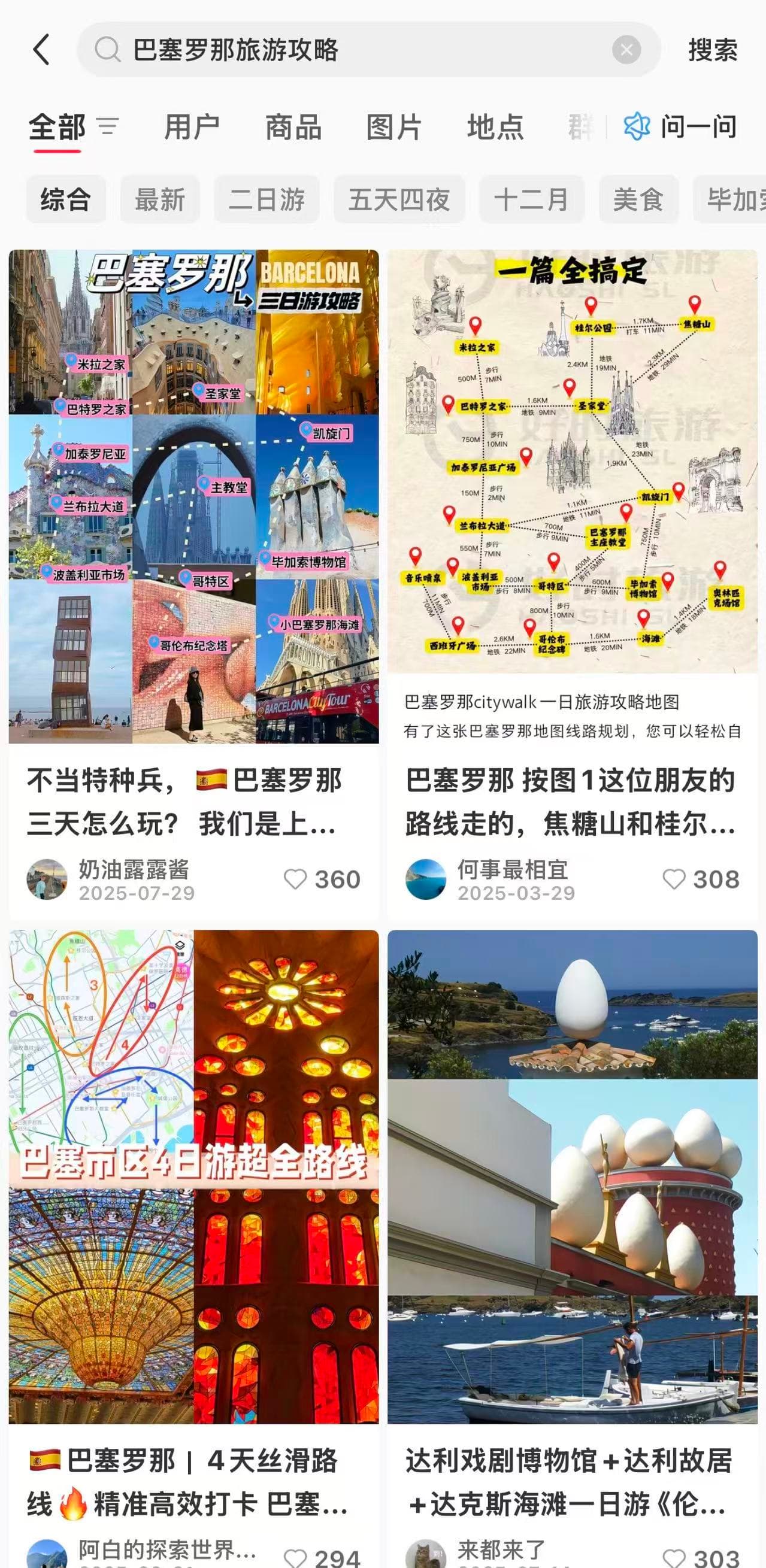The image size is (766, 1568).
Task: Switch to the 商品 tab
Action: tap(293, 127)
